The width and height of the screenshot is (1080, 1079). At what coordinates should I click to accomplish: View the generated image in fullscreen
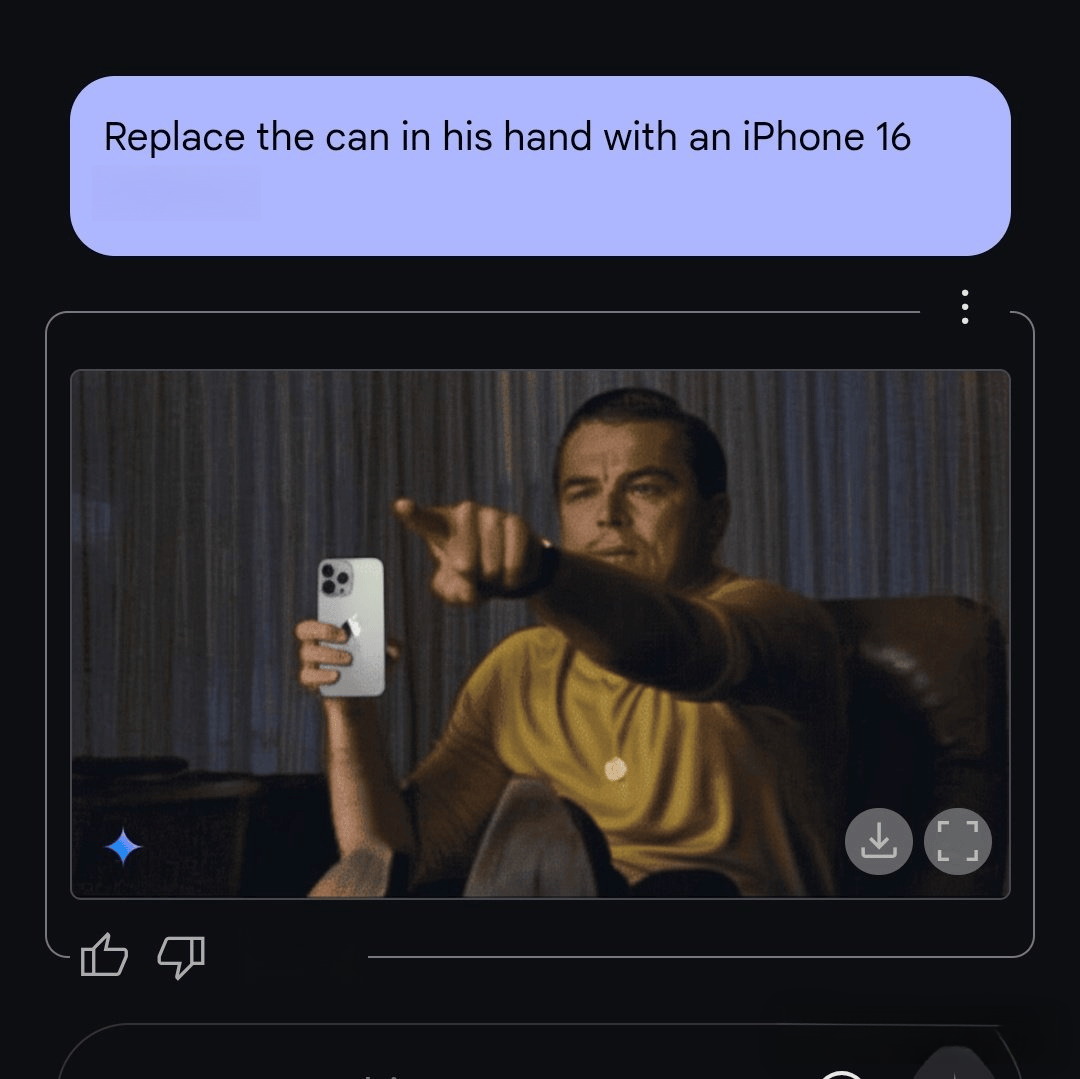point(958,842)
